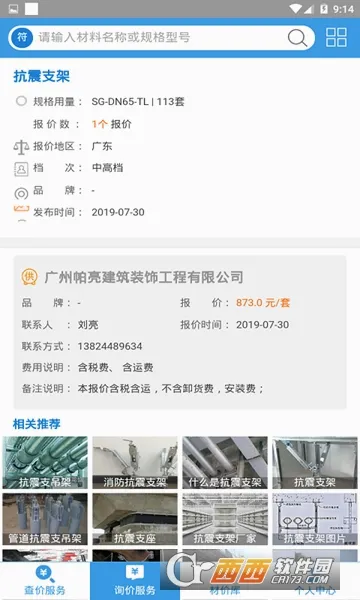Open the grid menu icon
This screenshot has height=600, width=360.
pyautogui.click(x=336, y=38)
